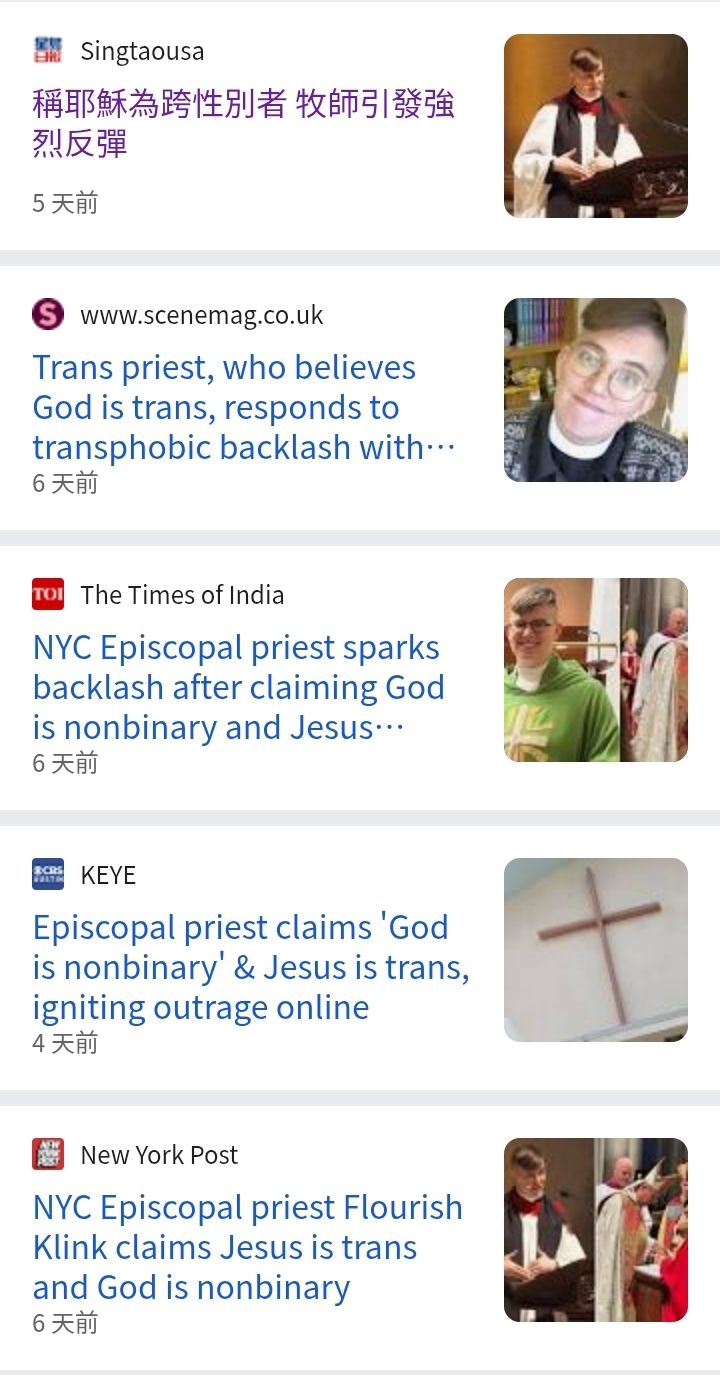The width and height of the screenshot is (720, 1375).
Task: Open the KEYE article on God is nonbinary
Action: [251, 967]
